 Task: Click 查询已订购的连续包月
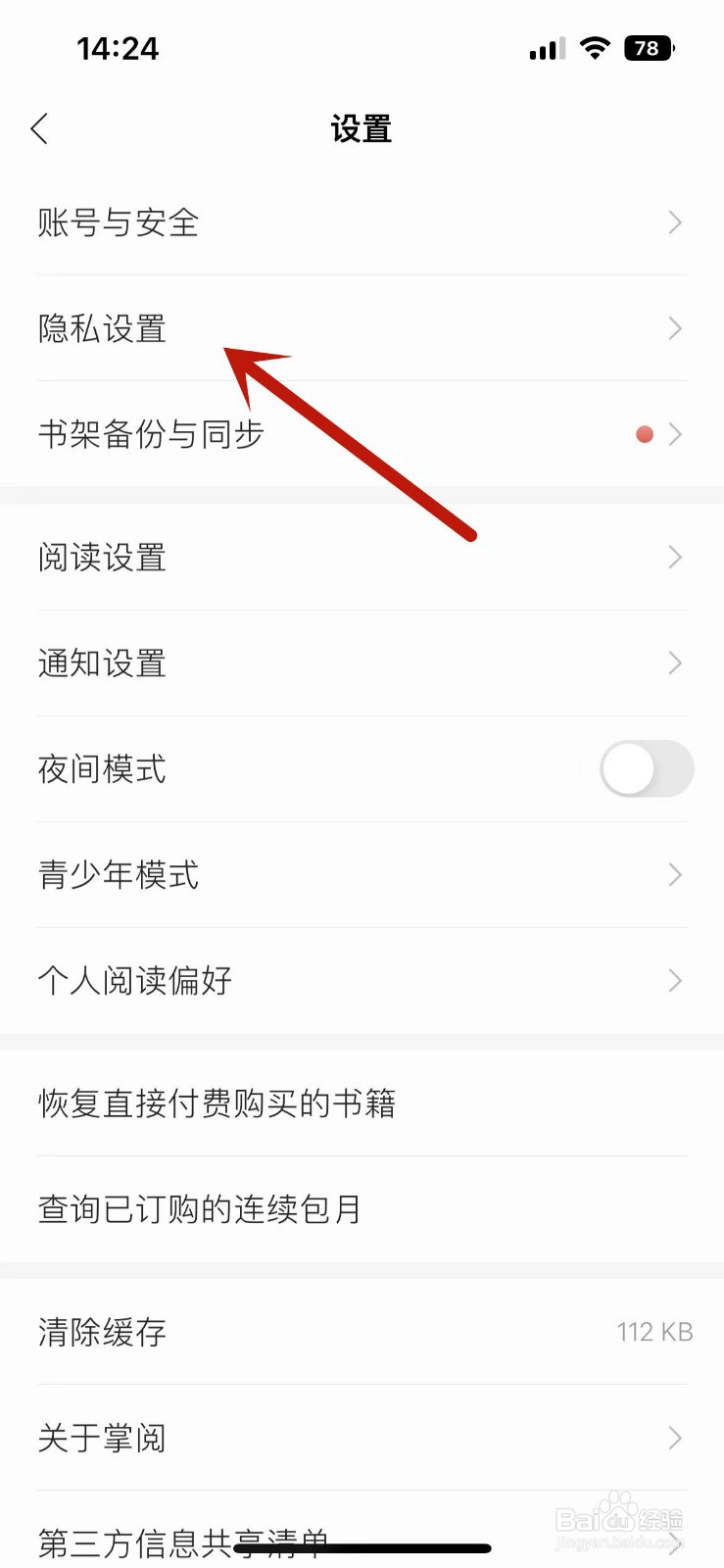(362, 1209)
